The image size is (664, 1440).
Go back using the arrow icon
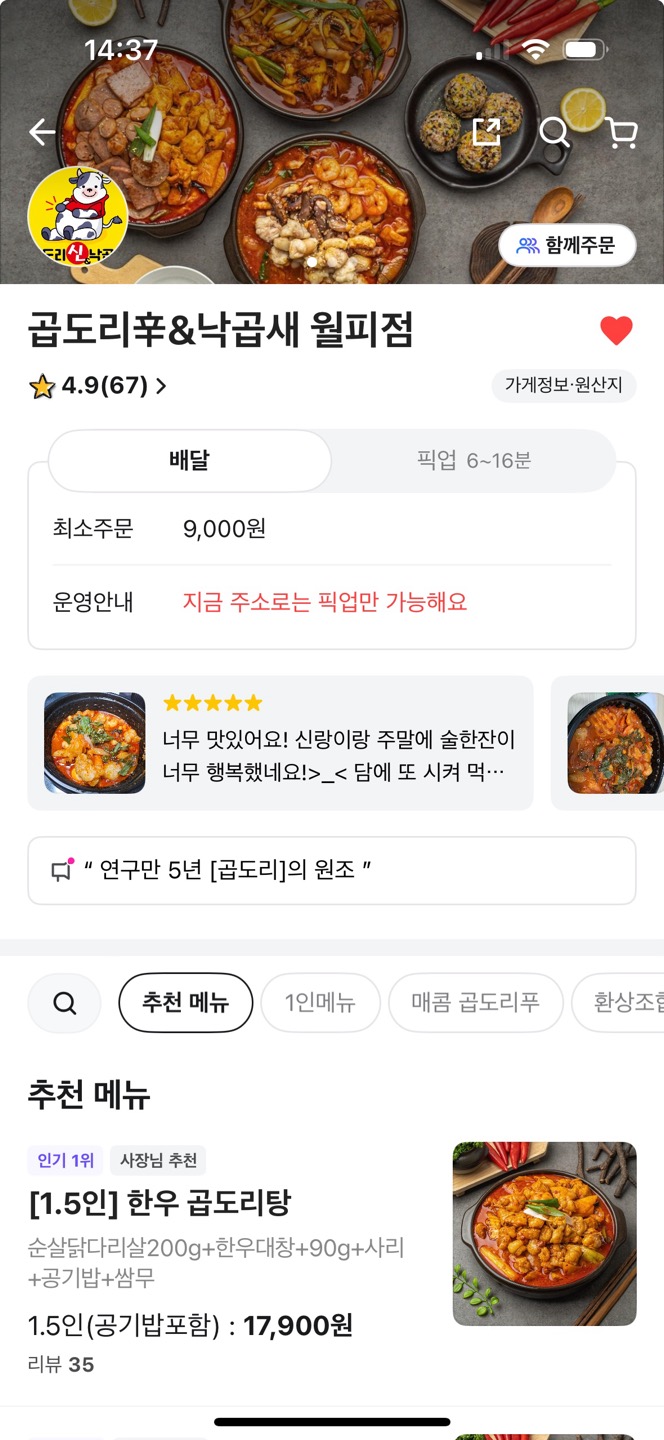pos(42,132)
